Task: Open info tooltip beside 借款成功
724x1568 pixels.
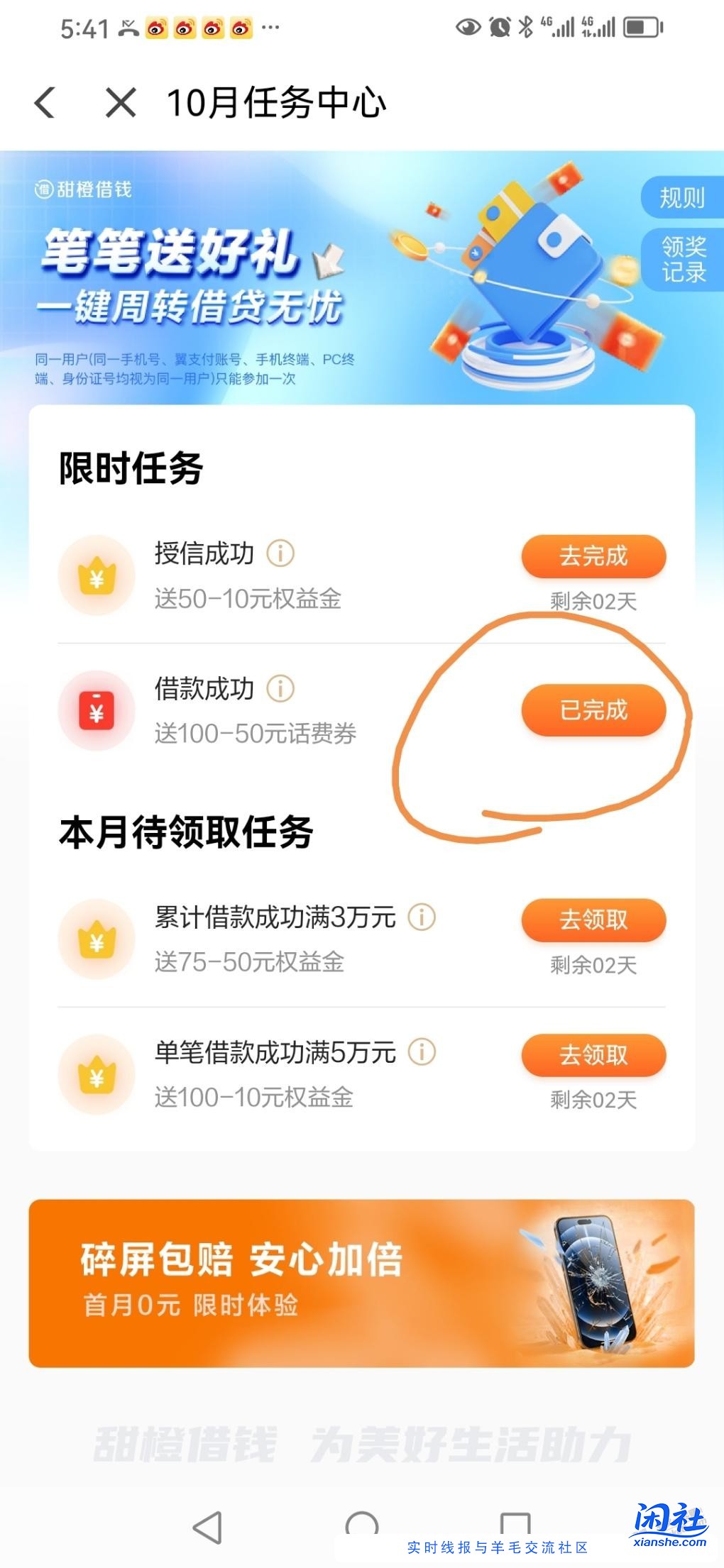Action: (280, 688)
